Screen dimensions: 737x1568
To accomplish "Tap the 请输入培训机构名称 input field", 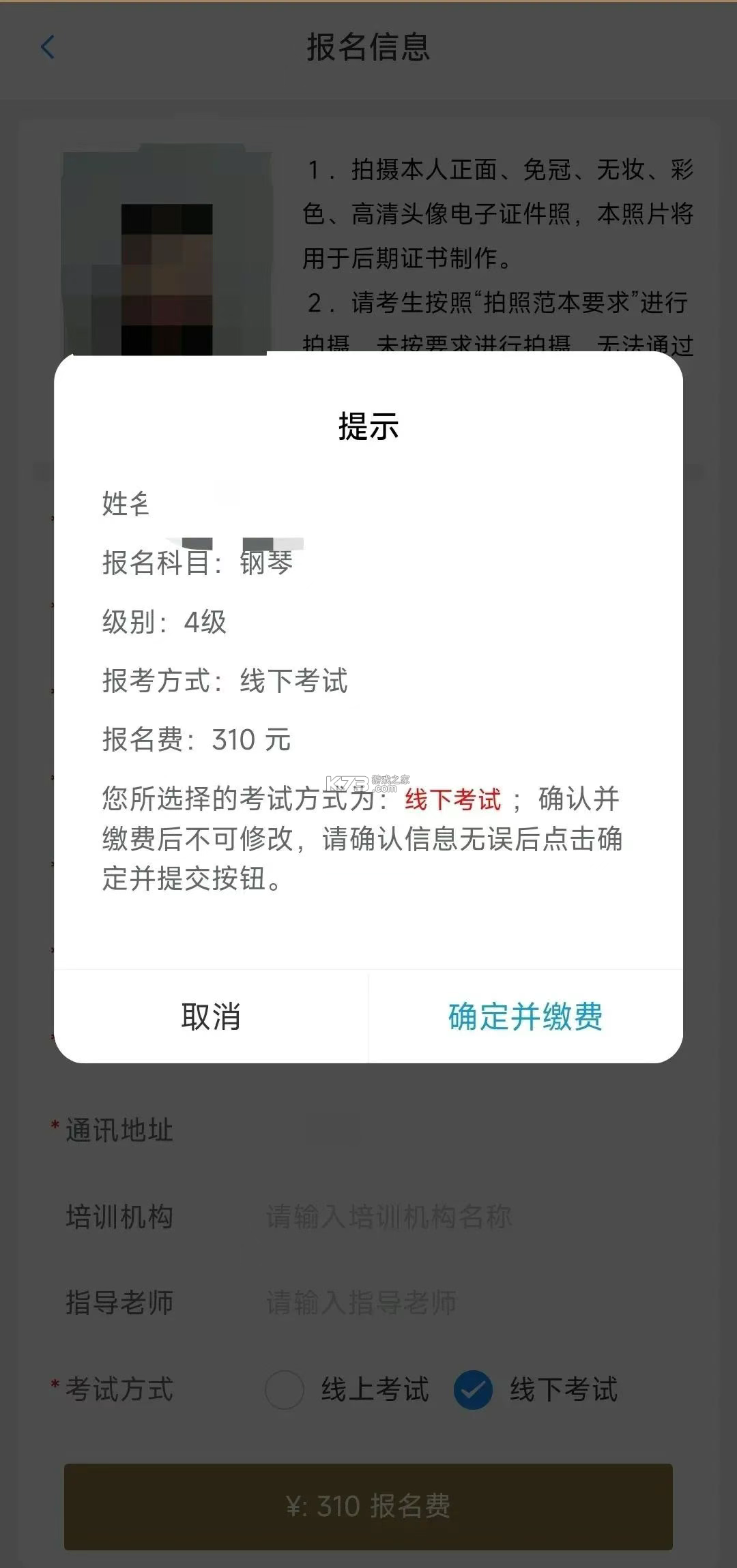I will click(x=389, y=1218).
